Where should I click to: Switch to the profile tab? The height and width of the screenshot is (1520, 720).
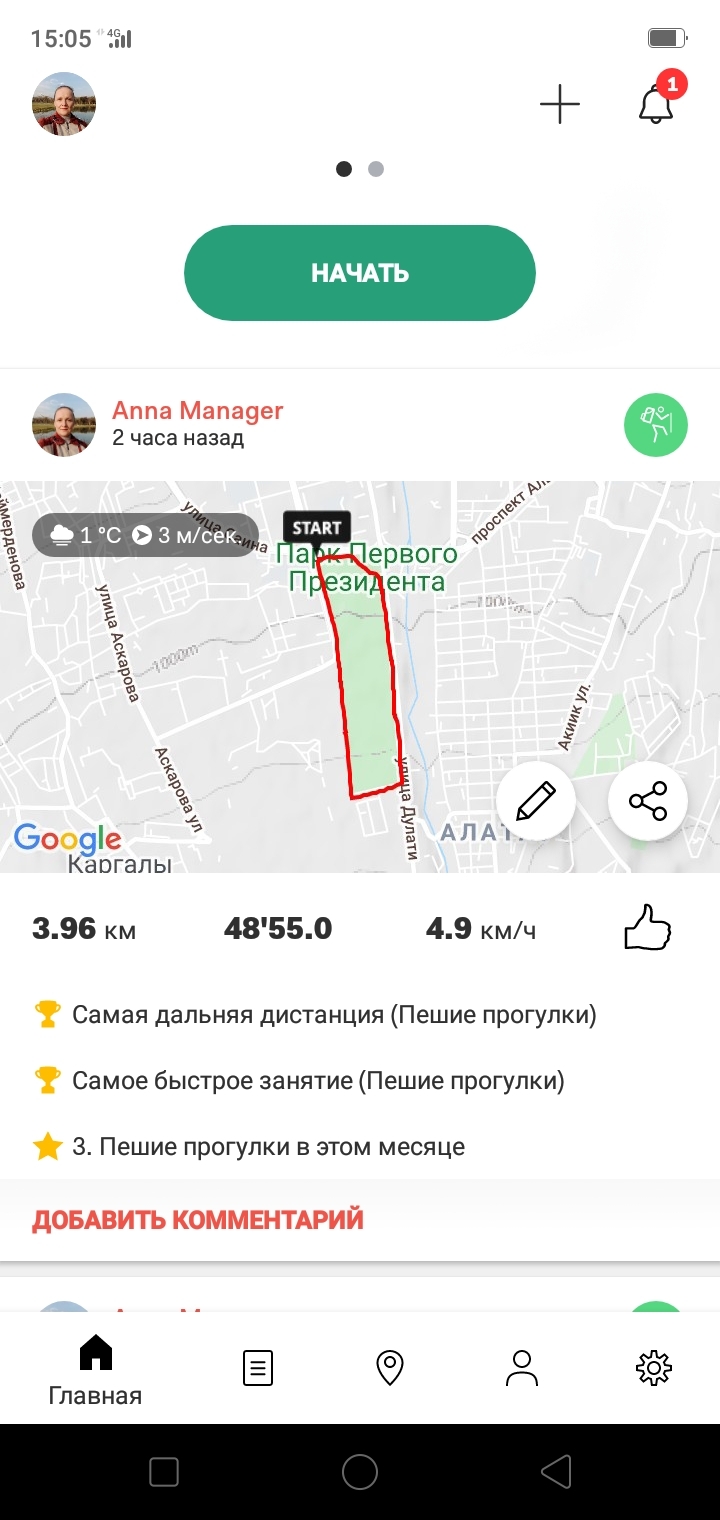(x=522, y=1367)
